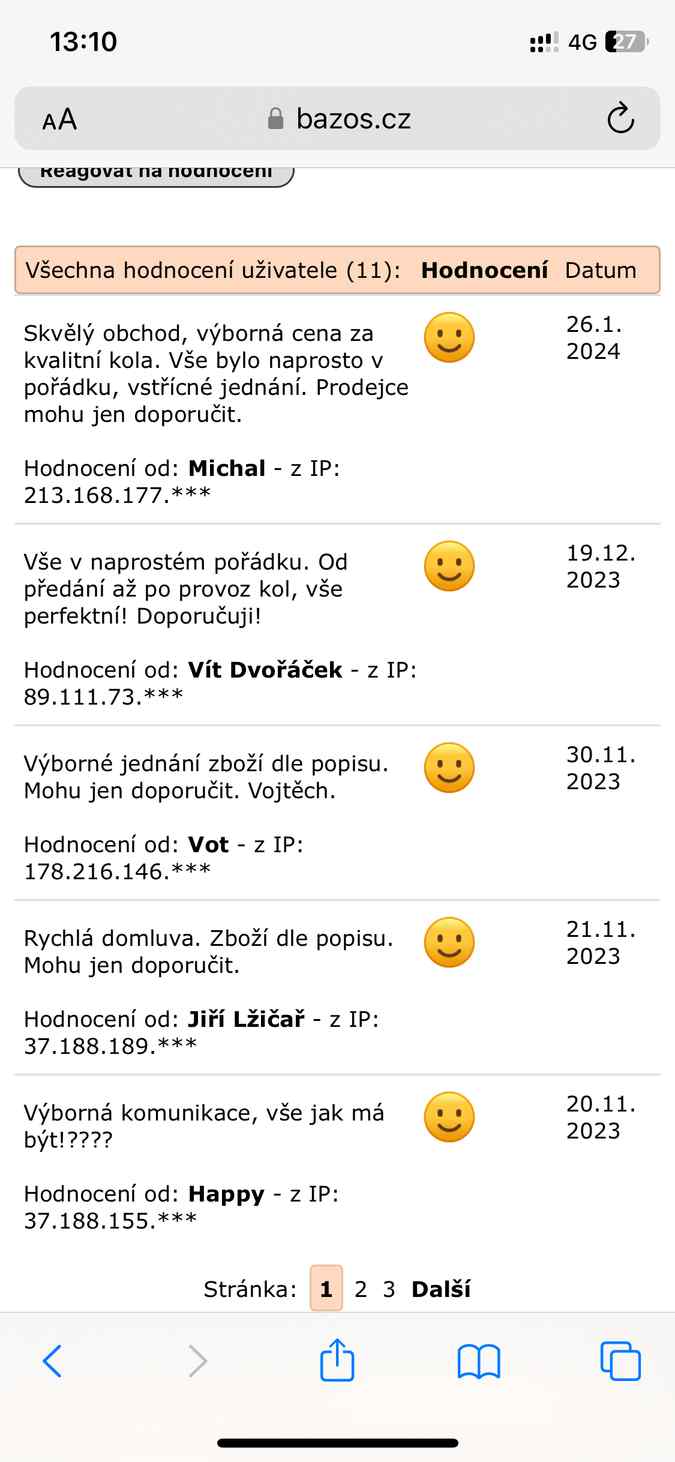Reload the page with refresh icon
The width and height of the screenshot is (675, 1462).
(x=621, y=119)
